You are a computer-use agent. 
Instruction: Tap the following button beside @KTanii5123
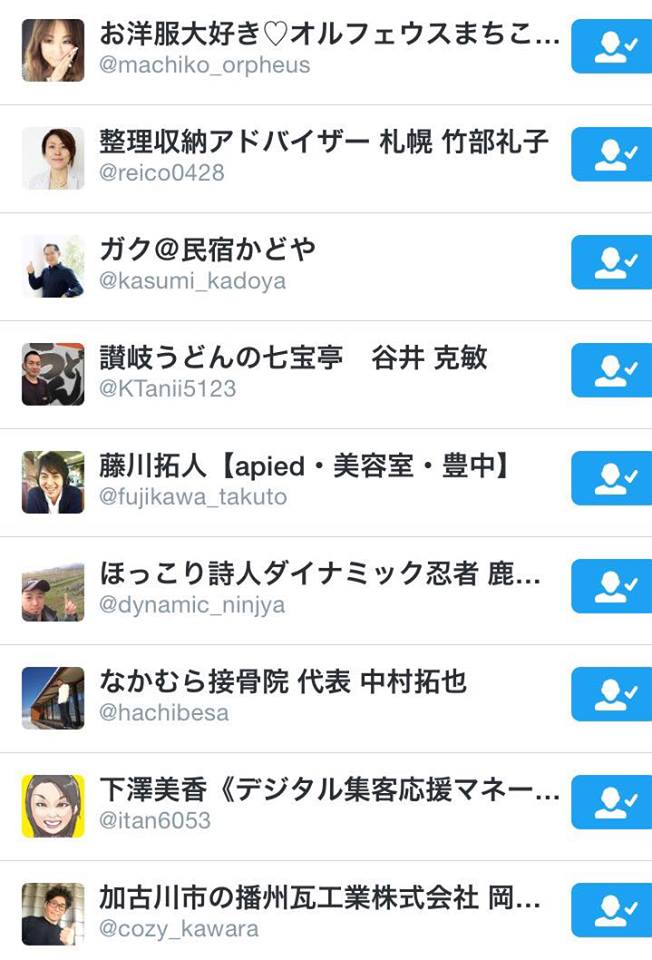pyautogui.click(x=612, y=371)
